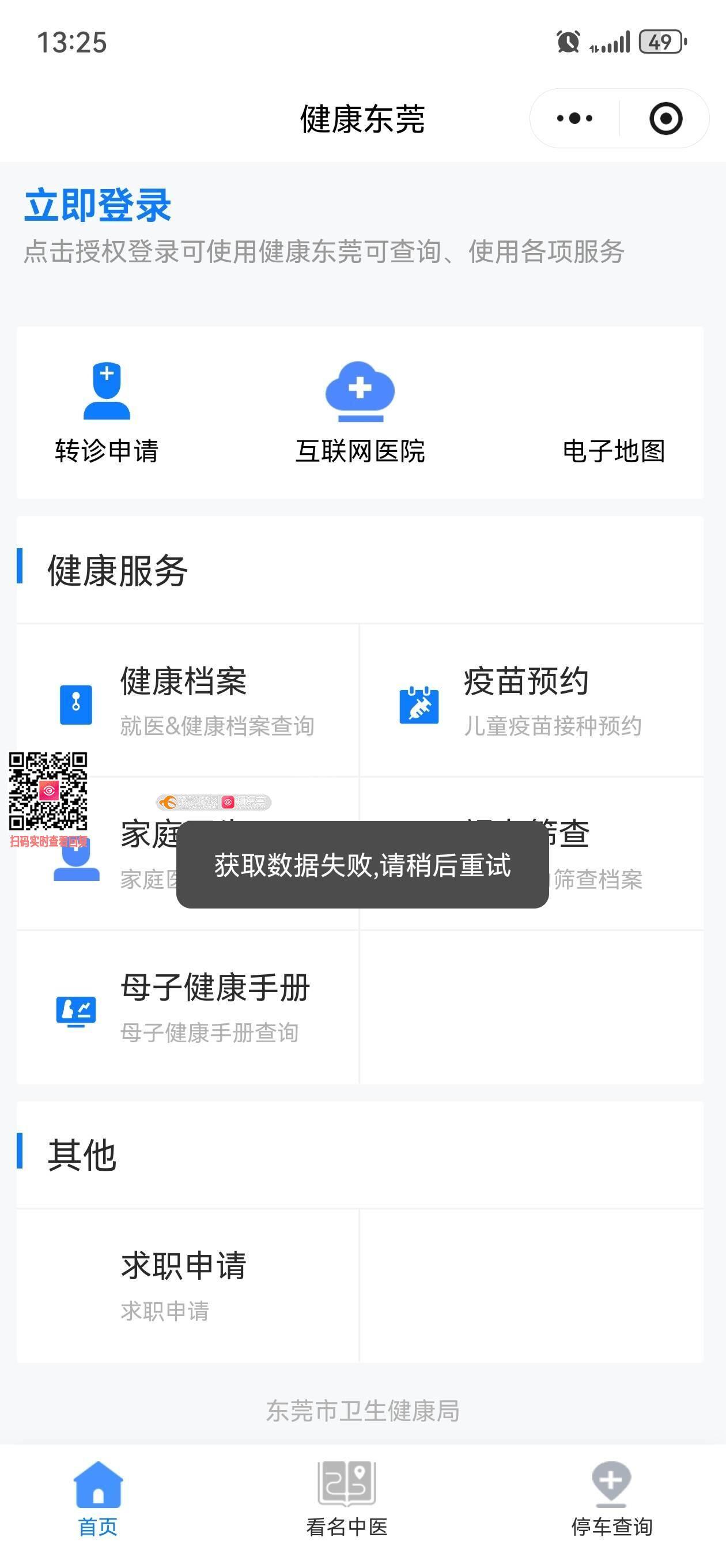Switch to the 看名中医 tab
The width and height of the screenshot is (726, 1568).
(347, 1499)
